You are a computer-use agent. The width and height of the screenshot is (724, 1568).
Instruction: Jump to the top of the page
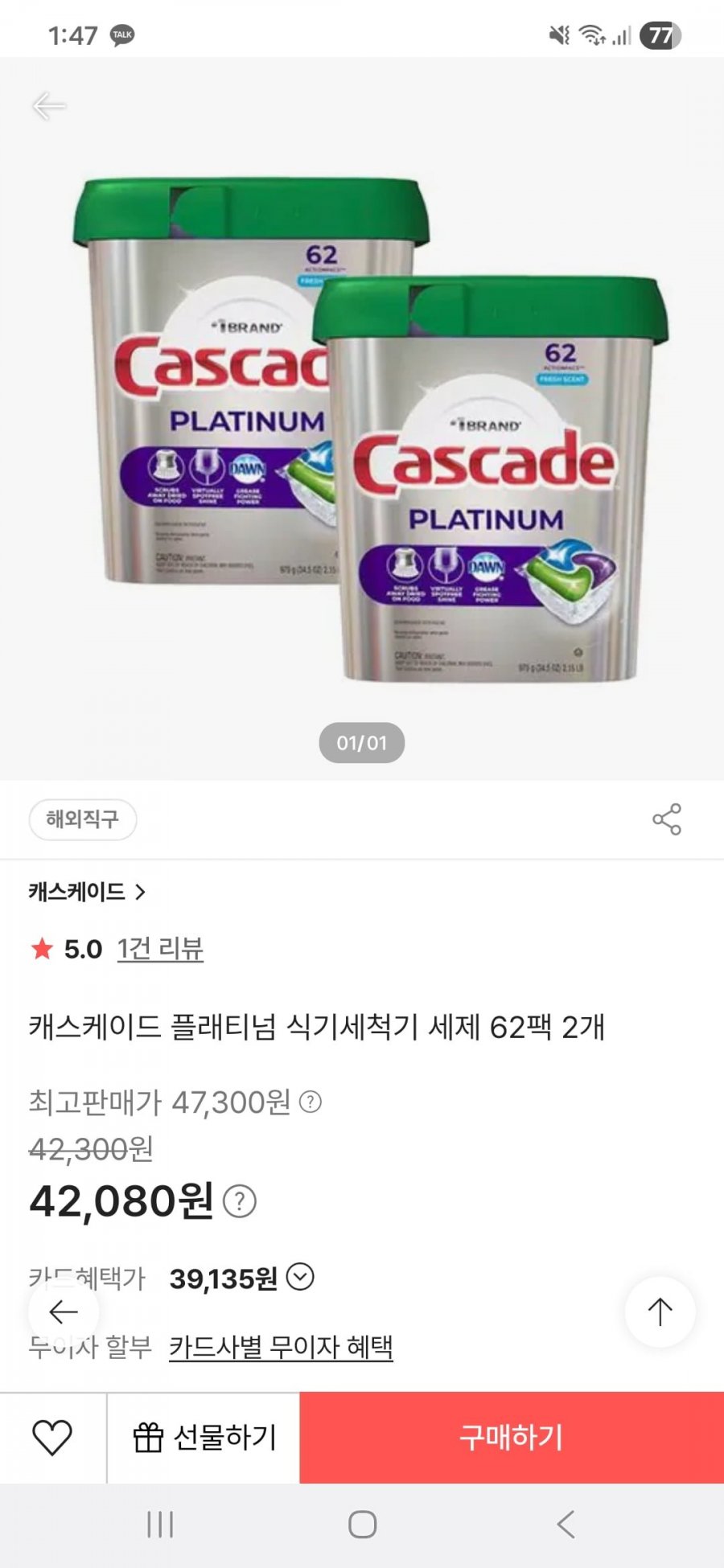660,1311
